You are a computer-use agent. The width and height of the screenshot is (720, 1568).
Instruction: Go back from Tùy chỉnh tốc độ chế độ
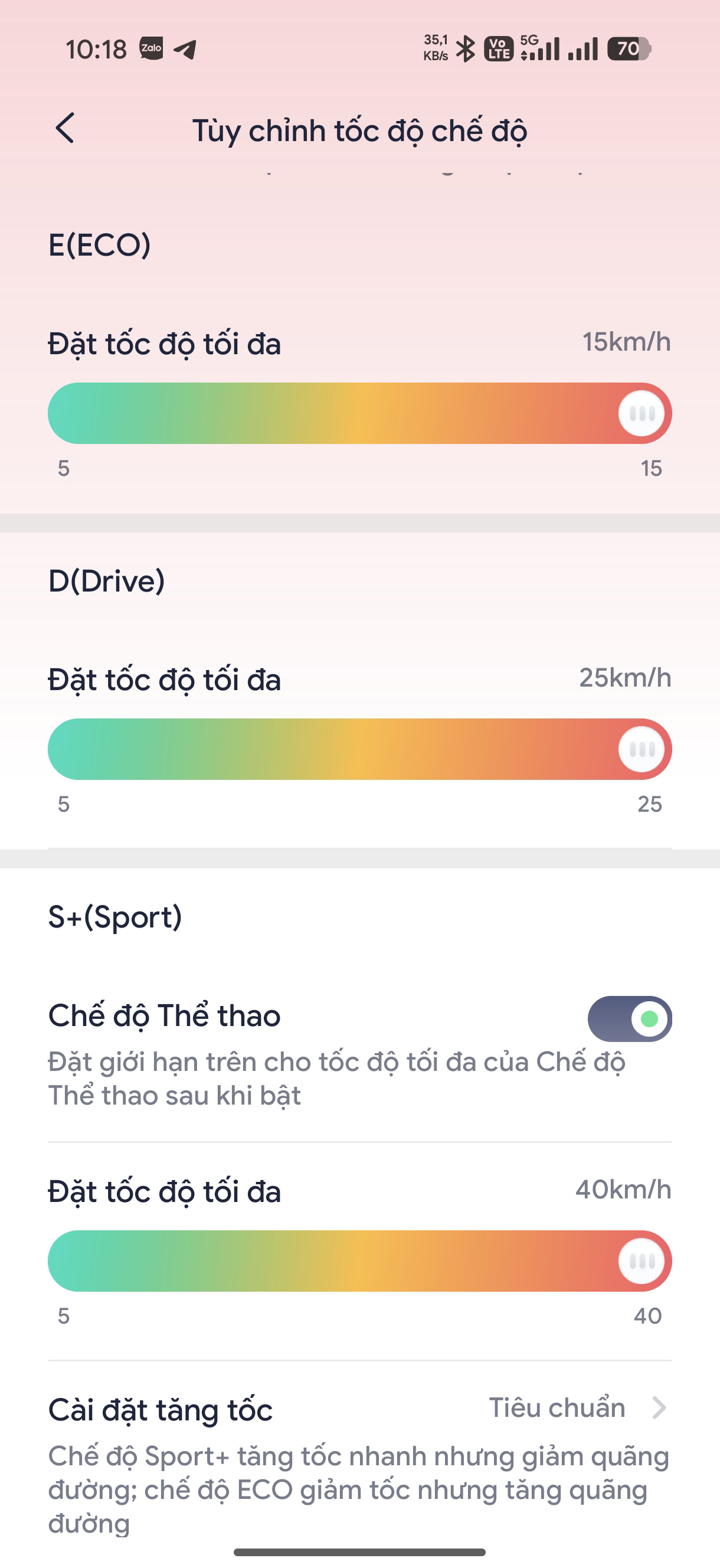(x=65, y=129)
